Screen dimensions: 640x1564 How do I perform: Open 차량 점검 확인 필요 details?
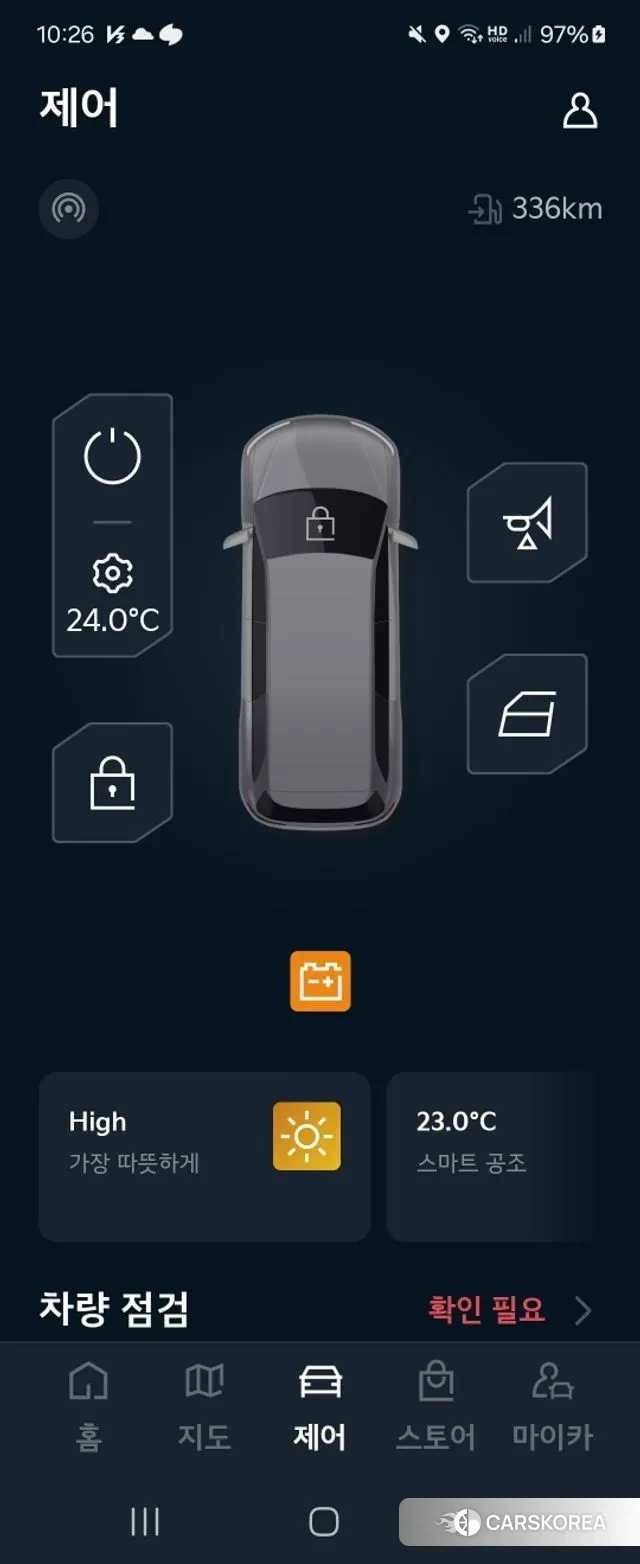point(510,1310)
